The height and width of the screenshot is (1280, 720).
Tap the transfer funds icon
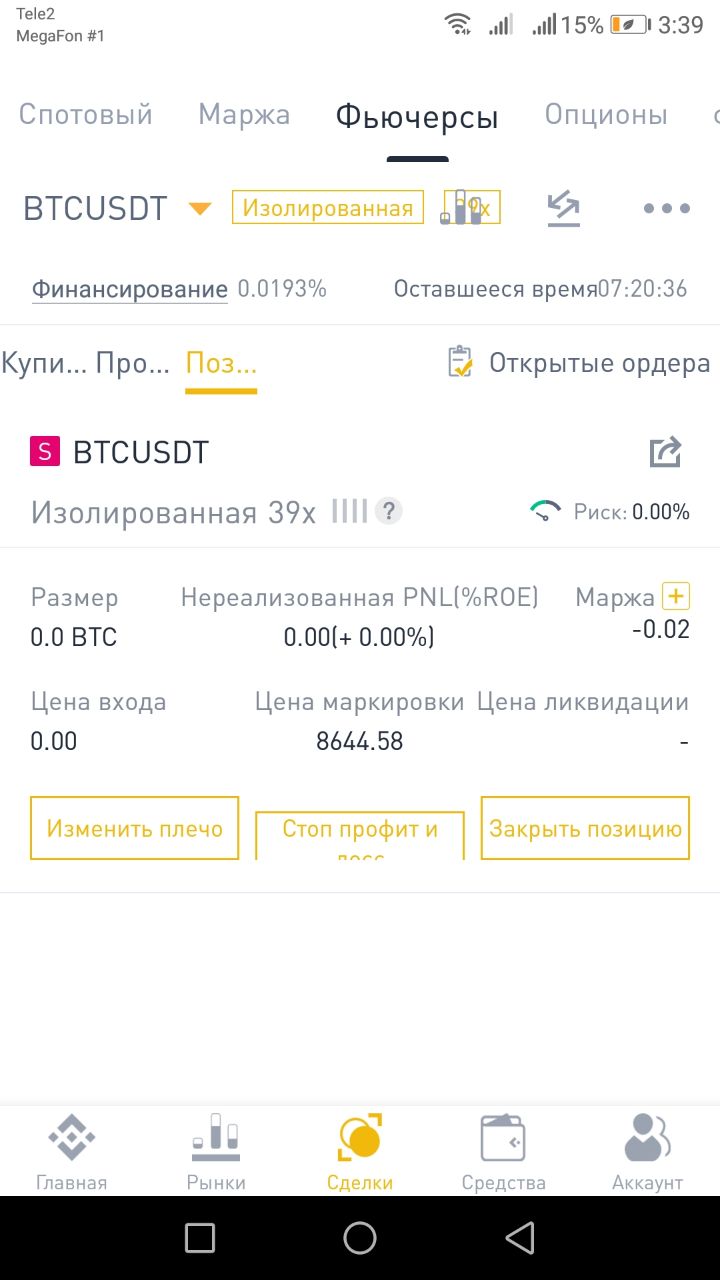tap(564, 207)
